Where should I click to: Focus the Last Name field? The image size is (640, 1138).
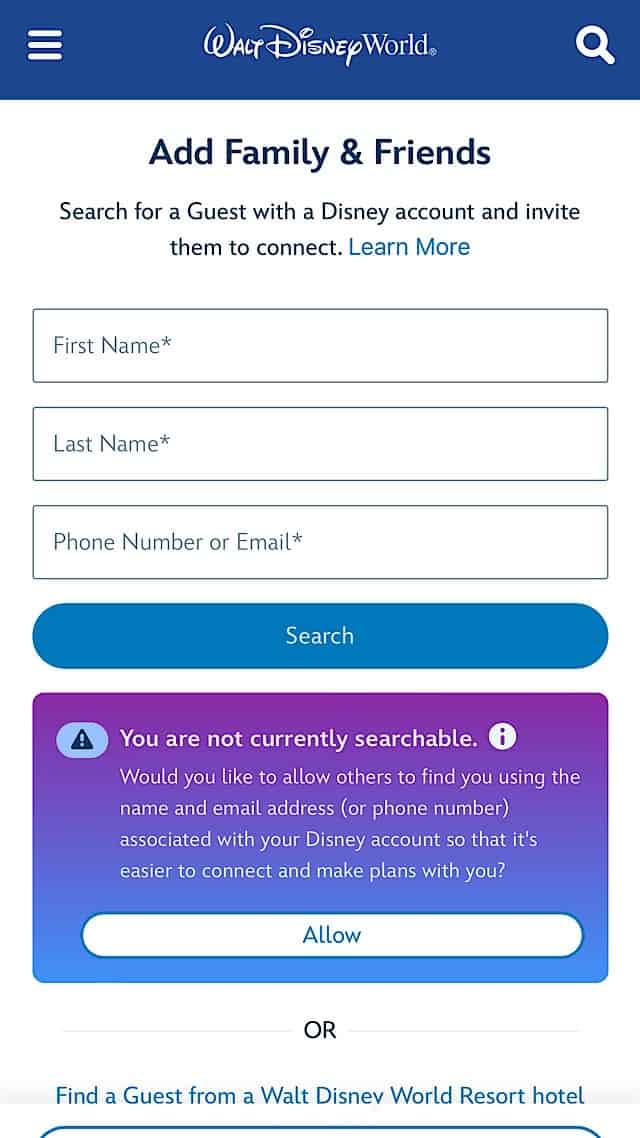[x=320, y=443]
